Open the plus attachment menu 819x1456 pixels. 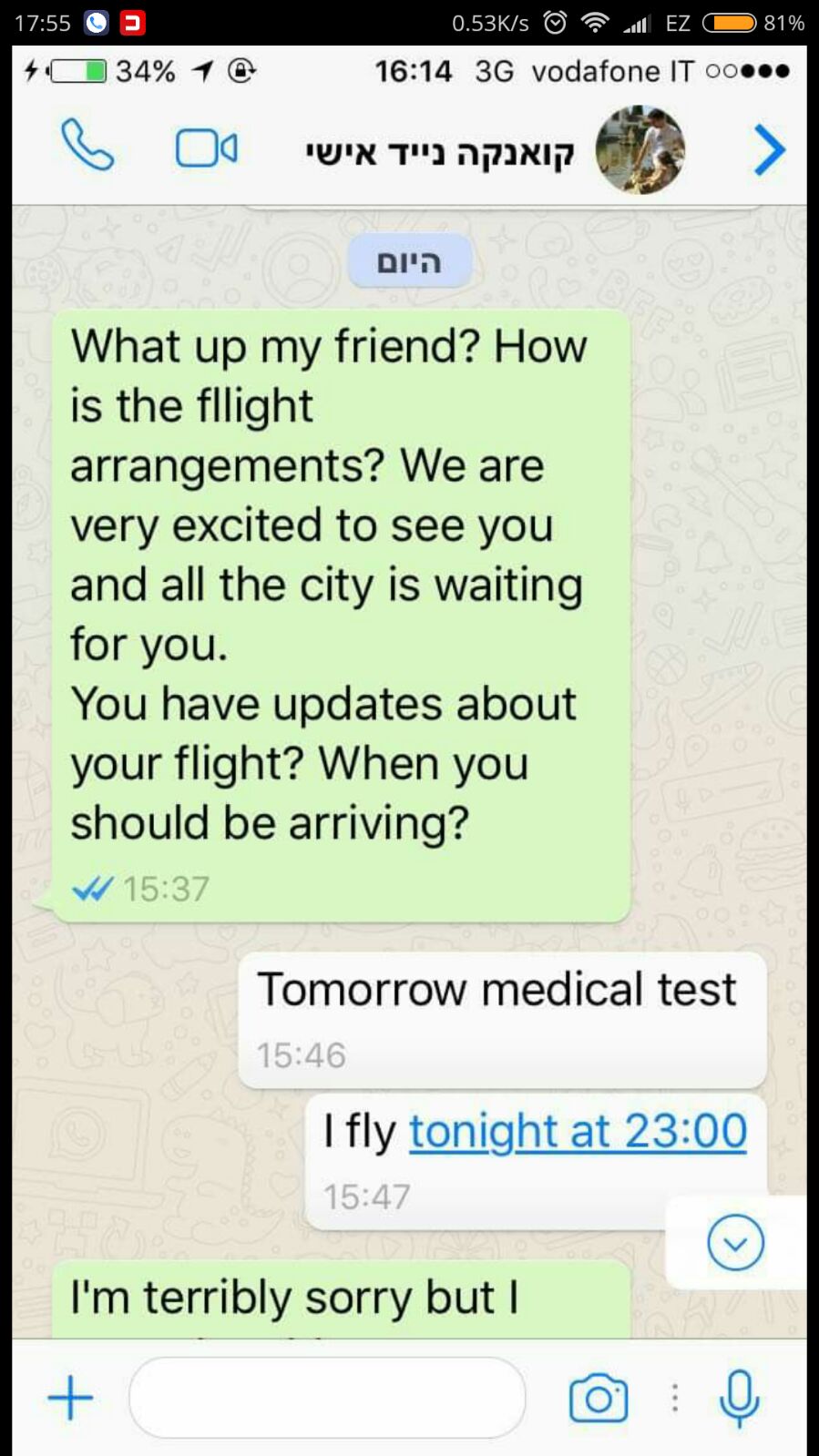(70, 1398)
